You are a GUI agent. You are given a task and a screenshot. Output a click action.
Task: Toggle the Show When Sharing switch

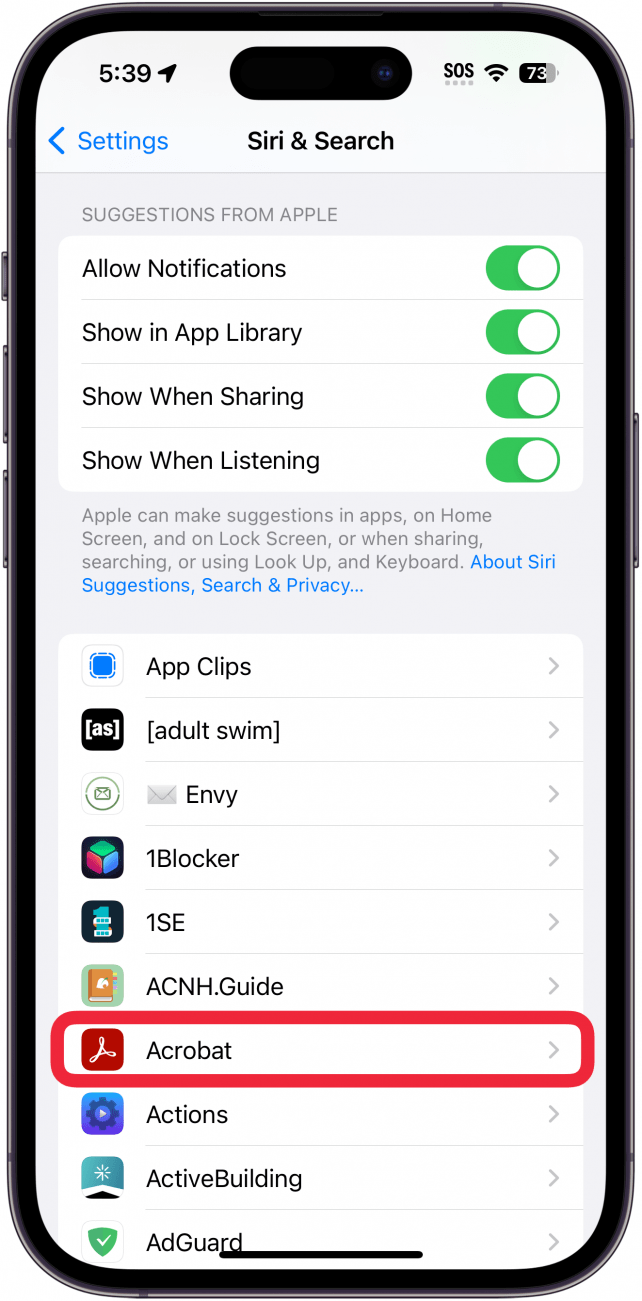(522, 397)
